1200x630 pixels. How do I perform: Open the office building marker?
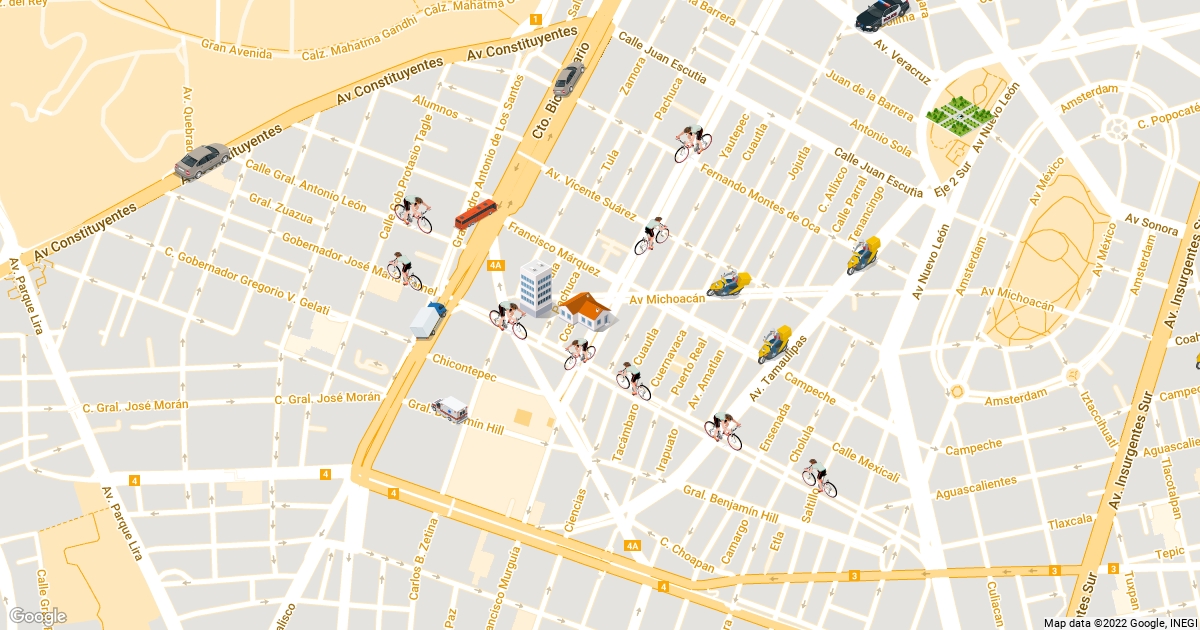[536, 289]
